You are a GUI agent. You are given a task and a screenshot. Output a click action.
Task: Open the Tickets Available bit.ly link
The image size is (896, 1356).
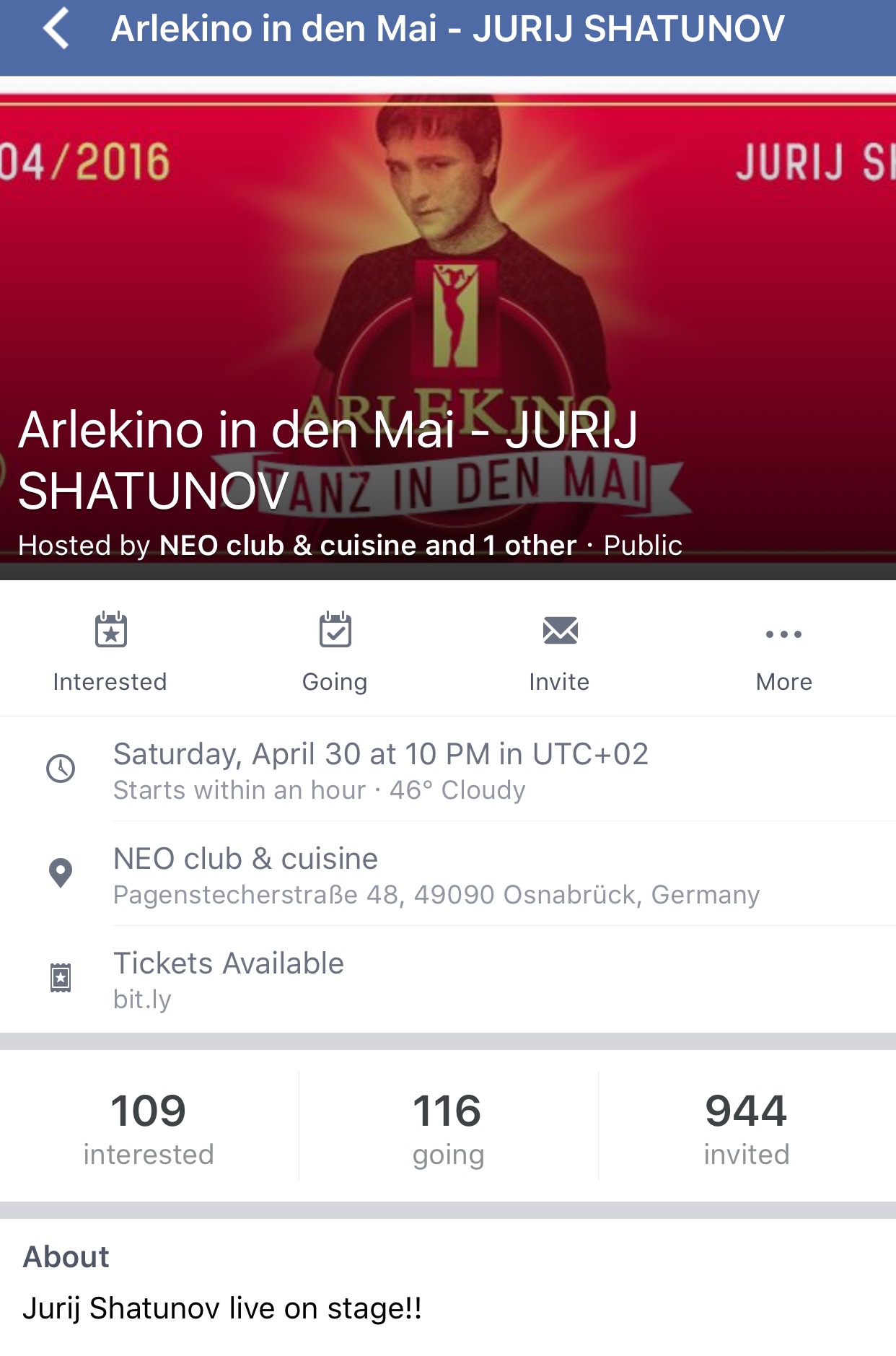click(228, 979)
